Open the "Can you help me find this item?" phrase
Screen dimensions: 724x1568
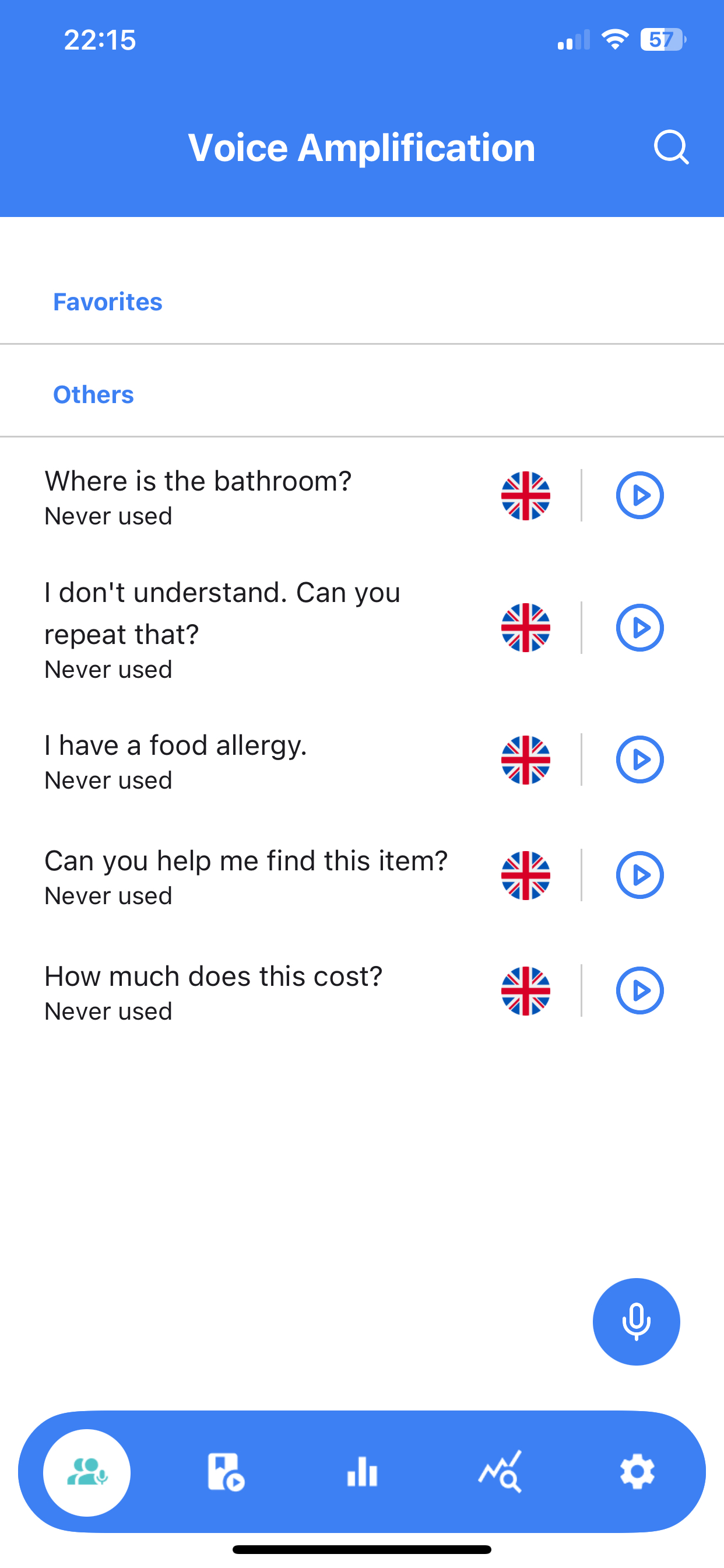(x=246, y=876)
